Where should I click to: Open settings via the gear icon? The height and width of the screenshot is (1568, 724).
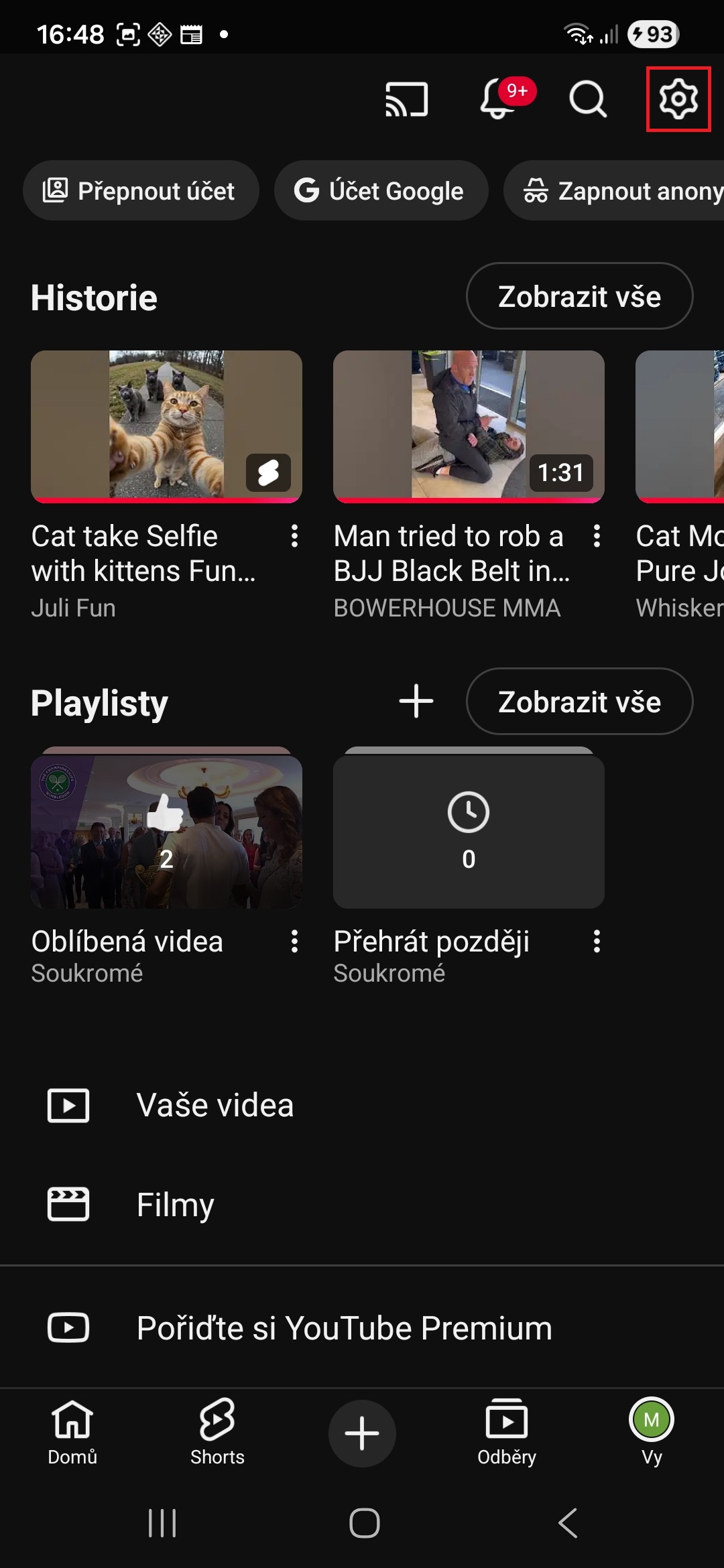678,99
